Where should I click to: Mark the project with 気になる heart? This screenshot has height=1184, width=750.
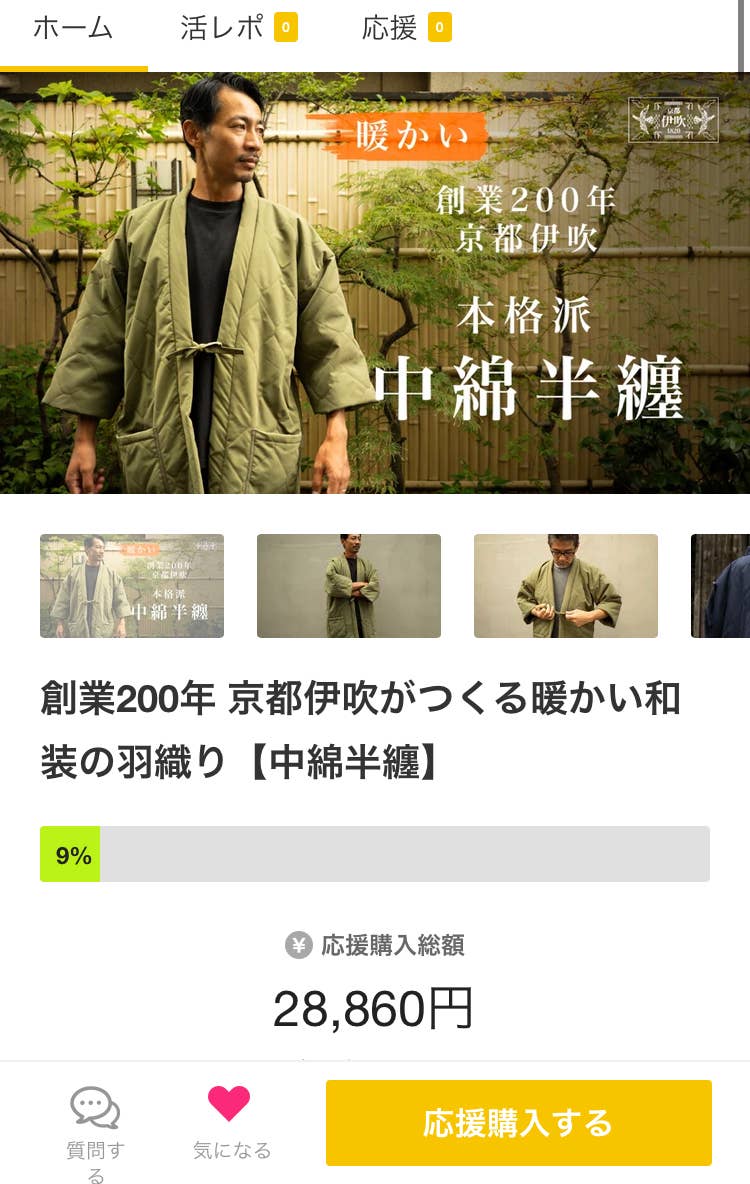click(230, 1123)
